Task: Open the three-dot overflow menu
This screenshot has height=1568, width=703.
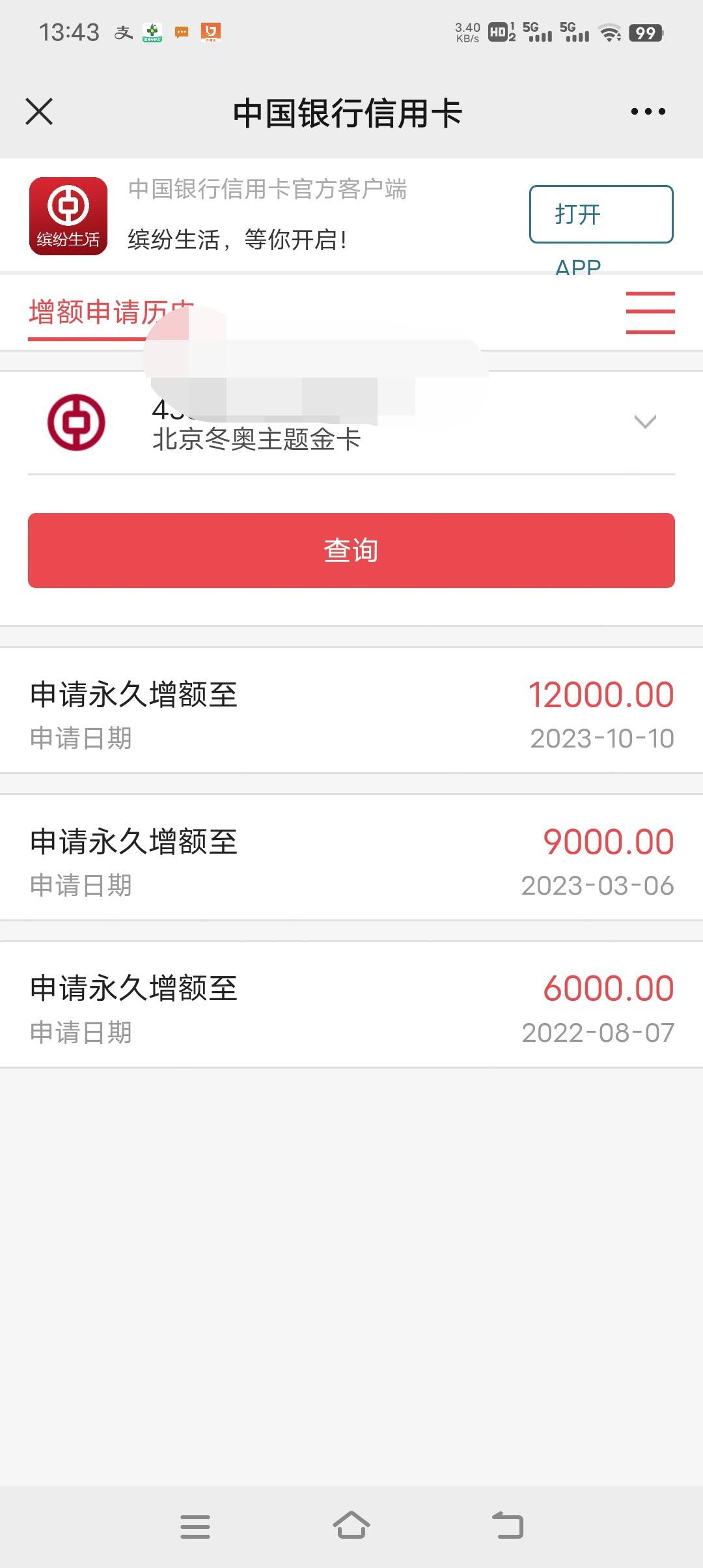Action: pos(648,111)
